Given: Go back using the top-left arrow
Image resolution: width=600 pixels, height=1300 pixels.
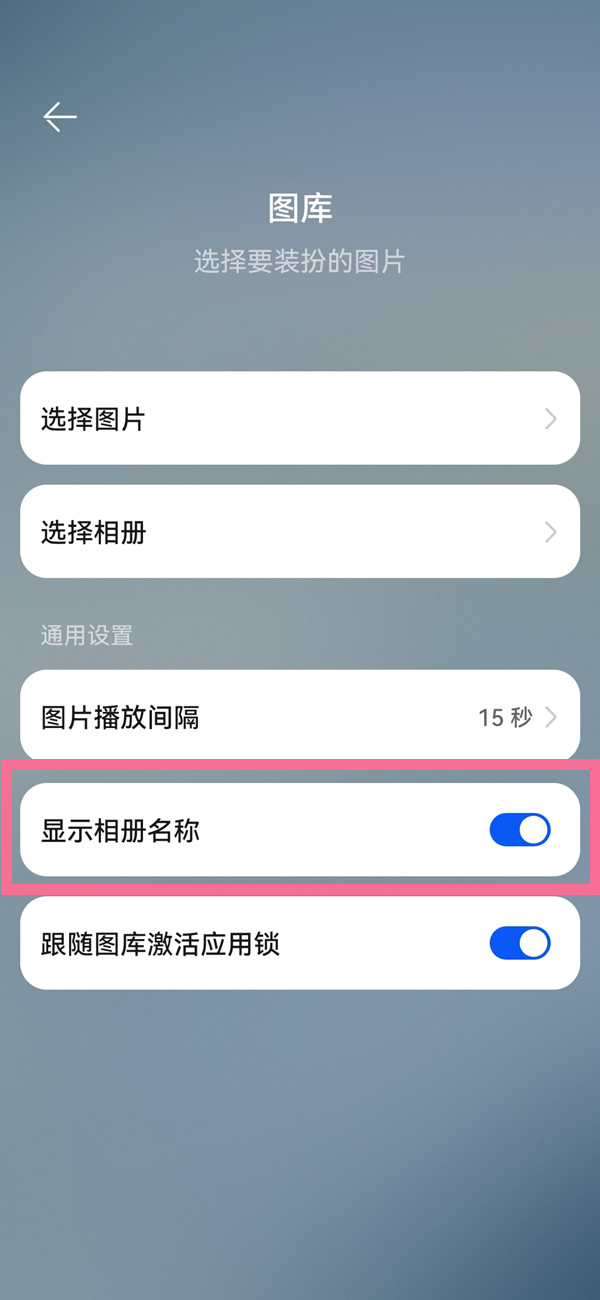Looking at the screenshot, I should (59, 117).
